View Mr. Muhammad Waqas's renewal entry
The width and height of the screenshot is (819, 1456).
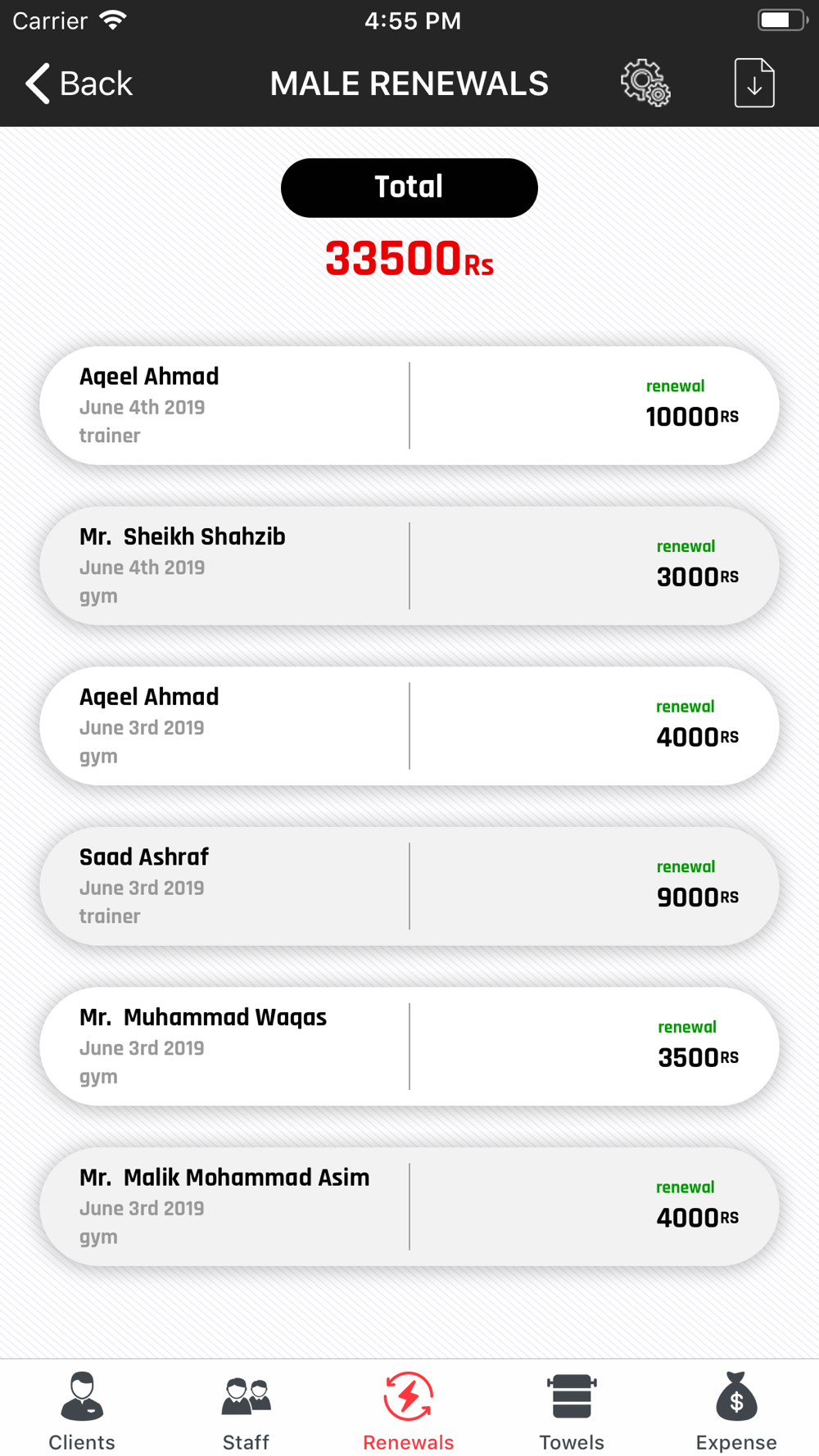[409, 1047]
